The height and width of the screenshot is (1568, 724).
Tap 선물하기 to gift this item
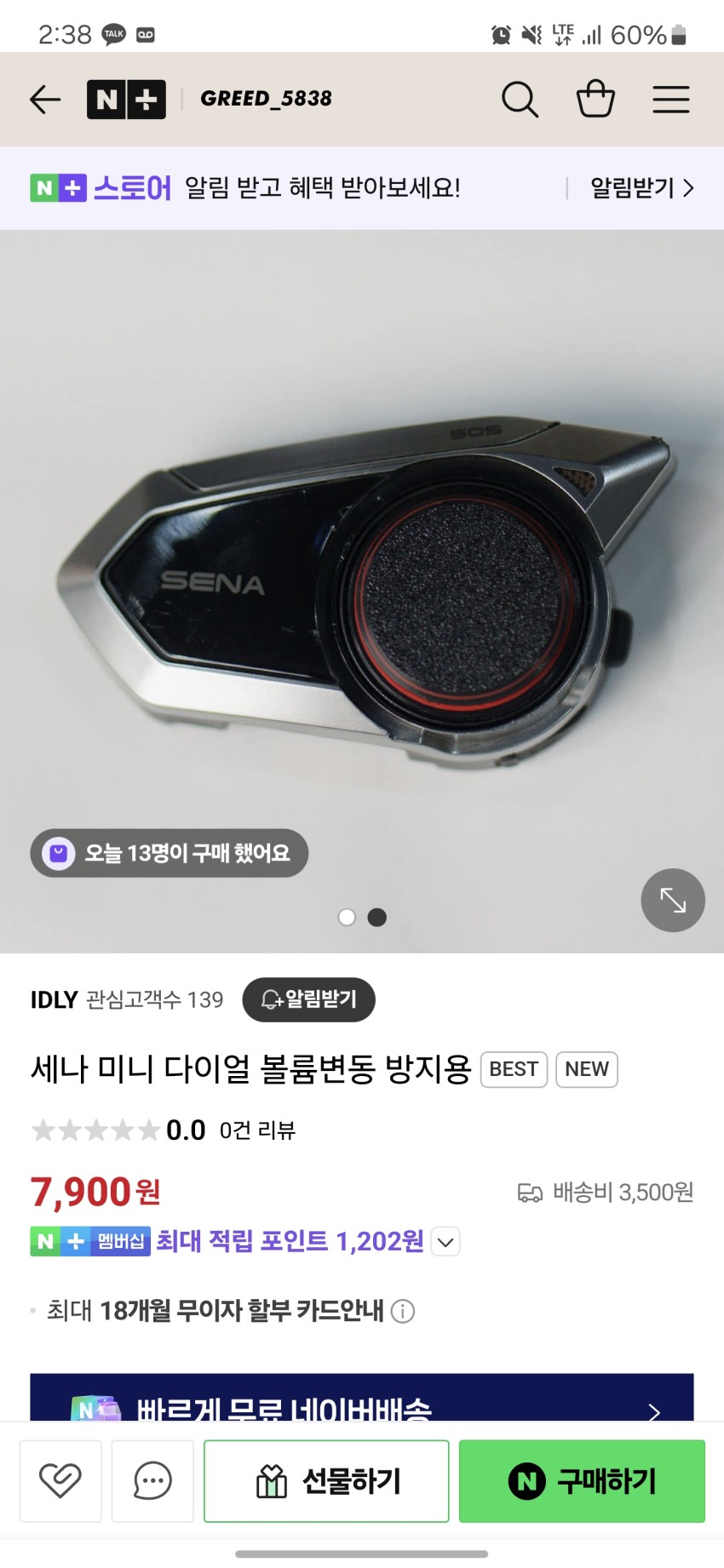[x=326, y=1481]
